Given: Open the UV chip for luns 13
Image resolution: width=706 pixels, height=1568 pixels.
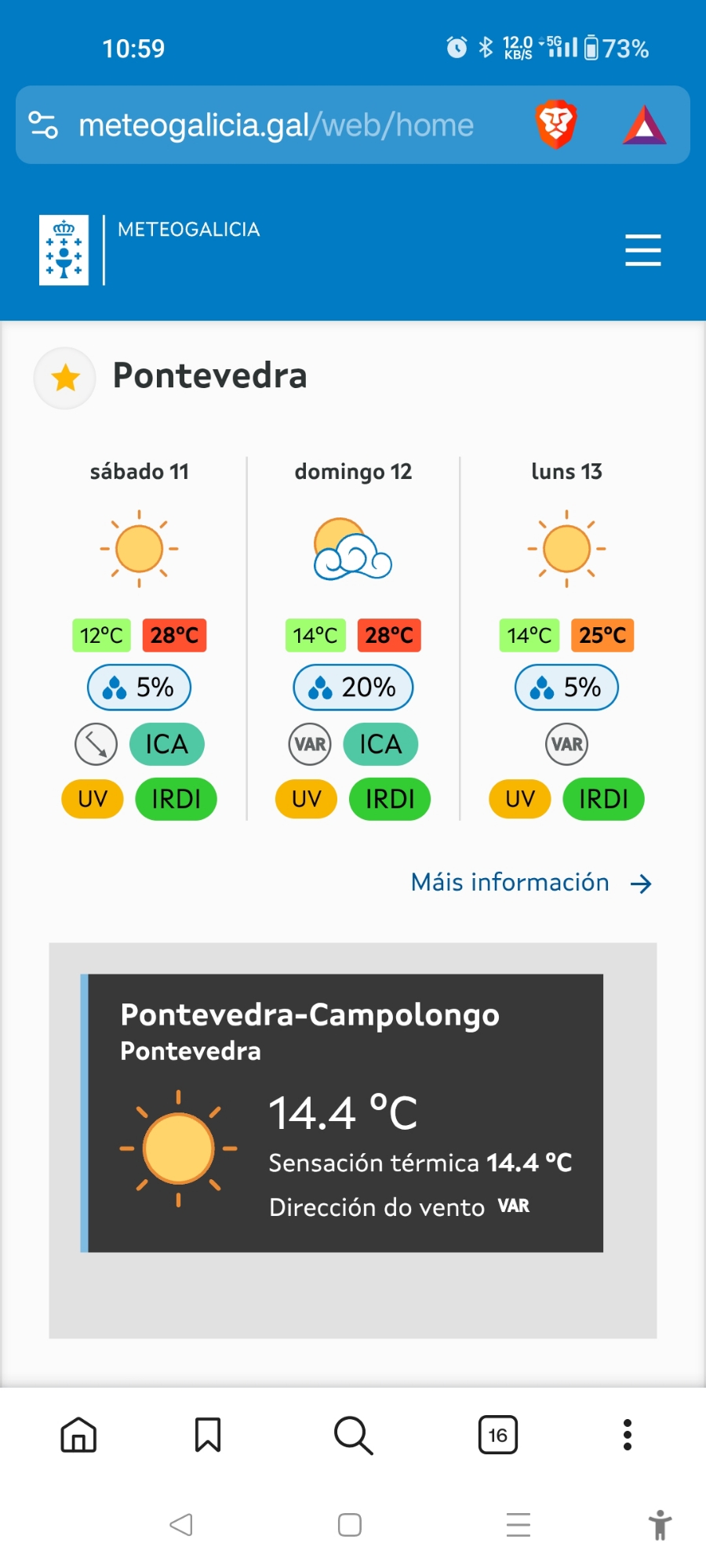Looking at the screenshot, I should (520, 799).
